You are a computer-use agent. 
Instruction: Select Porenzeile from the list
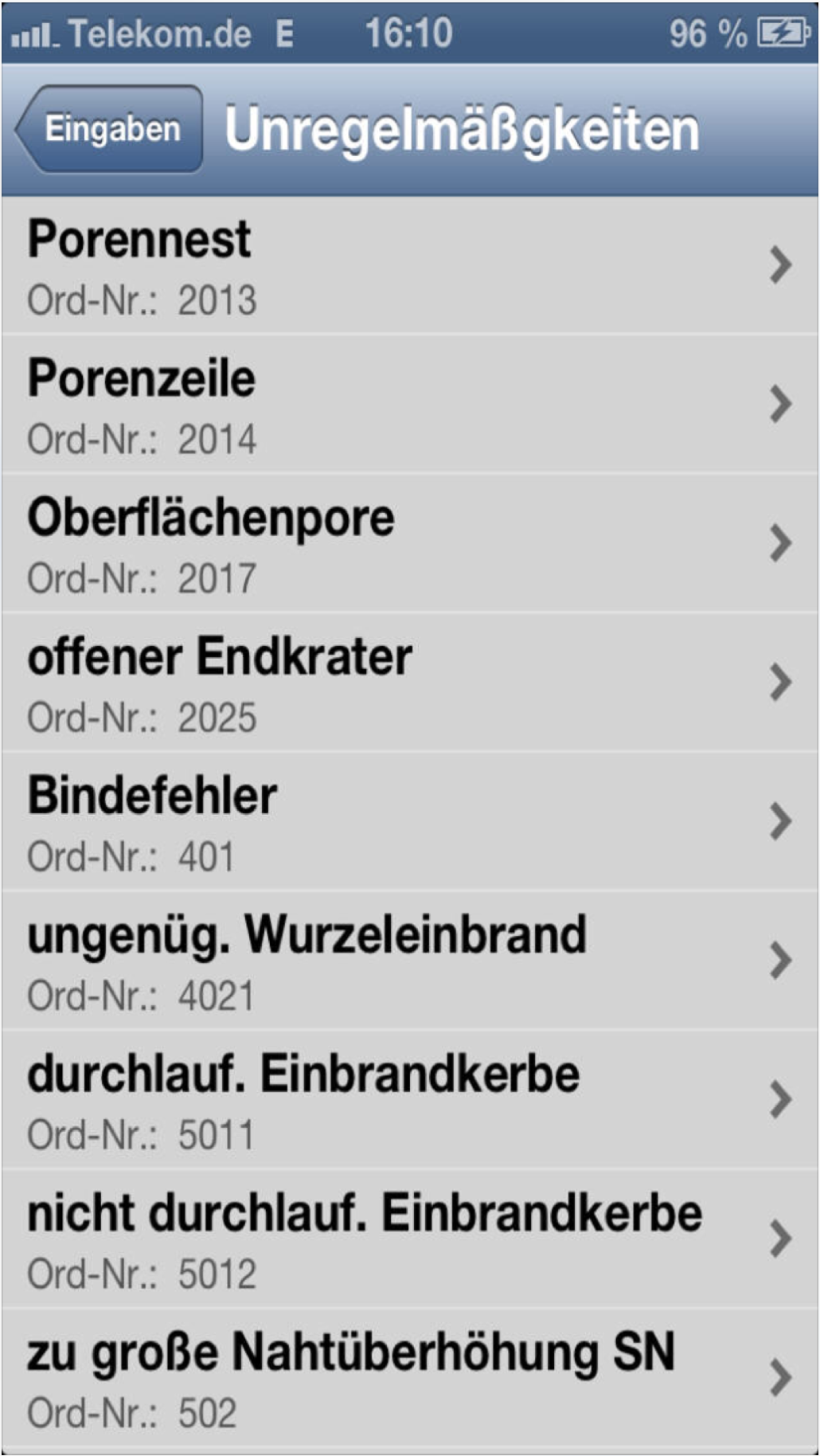[x=409, y=405]
